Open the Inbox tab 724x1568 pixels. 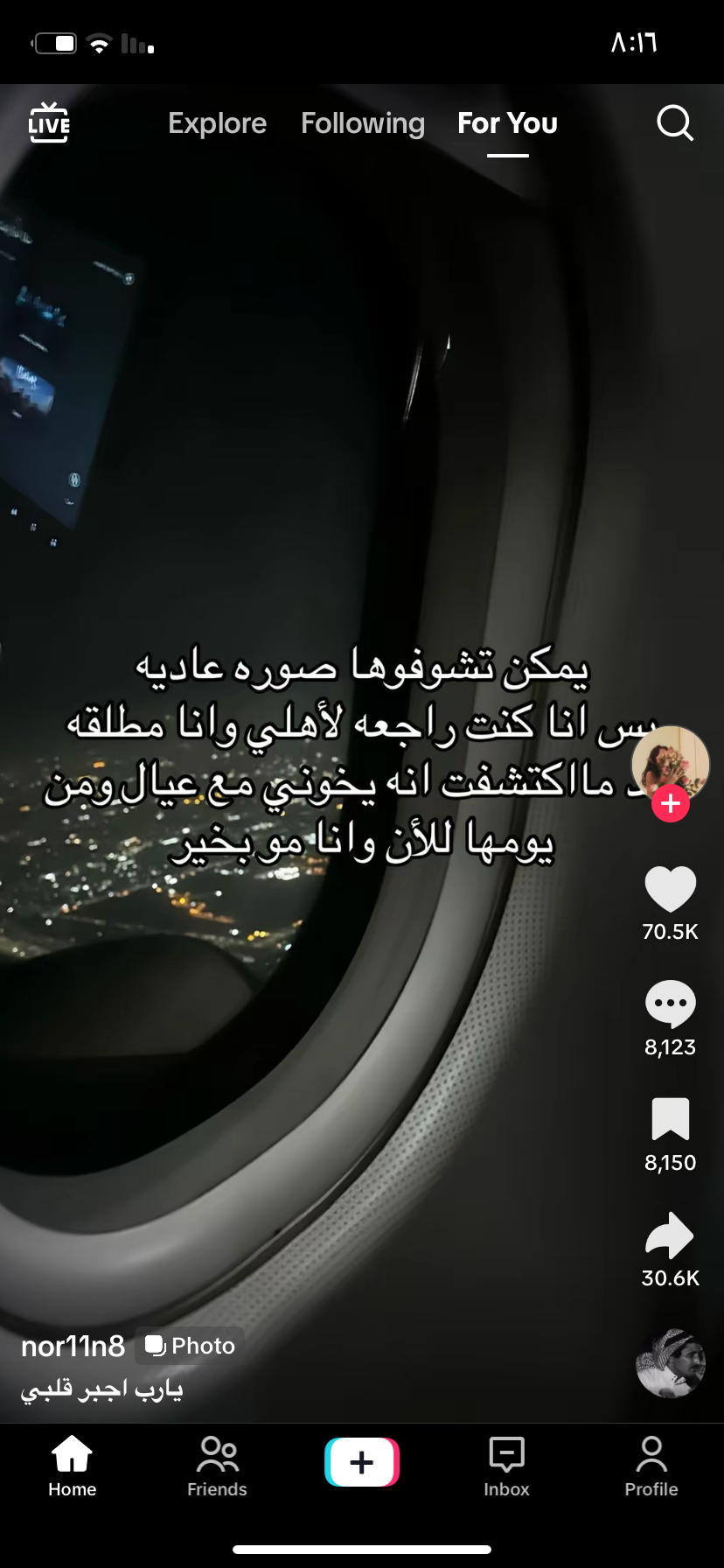[x=506, y=1466]
